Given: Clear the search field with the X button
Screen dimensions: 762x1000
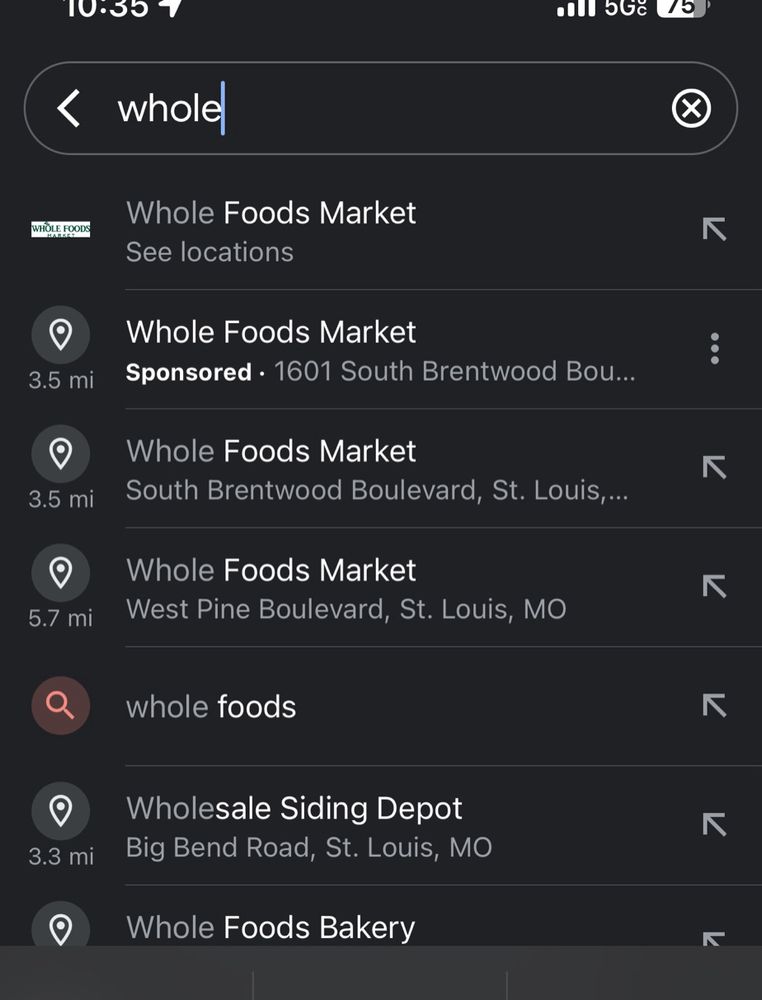Looking at the screenshot, I should 691,107.
